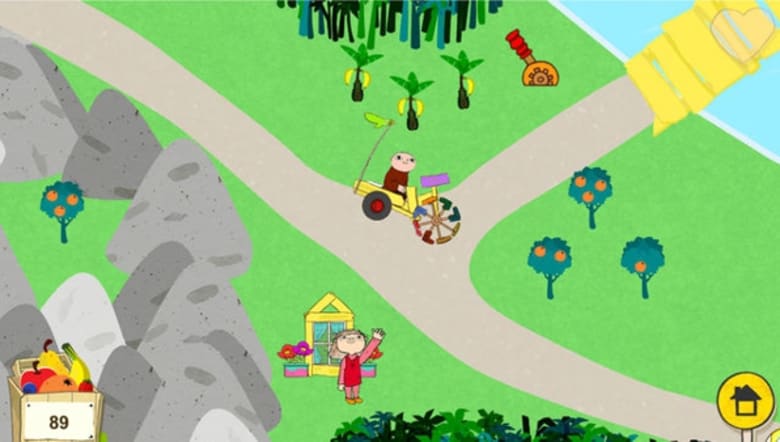This screenshot has height=442, width=780.
Task: Open the fruit crate showing 89
Action: (x=56, y=398)
